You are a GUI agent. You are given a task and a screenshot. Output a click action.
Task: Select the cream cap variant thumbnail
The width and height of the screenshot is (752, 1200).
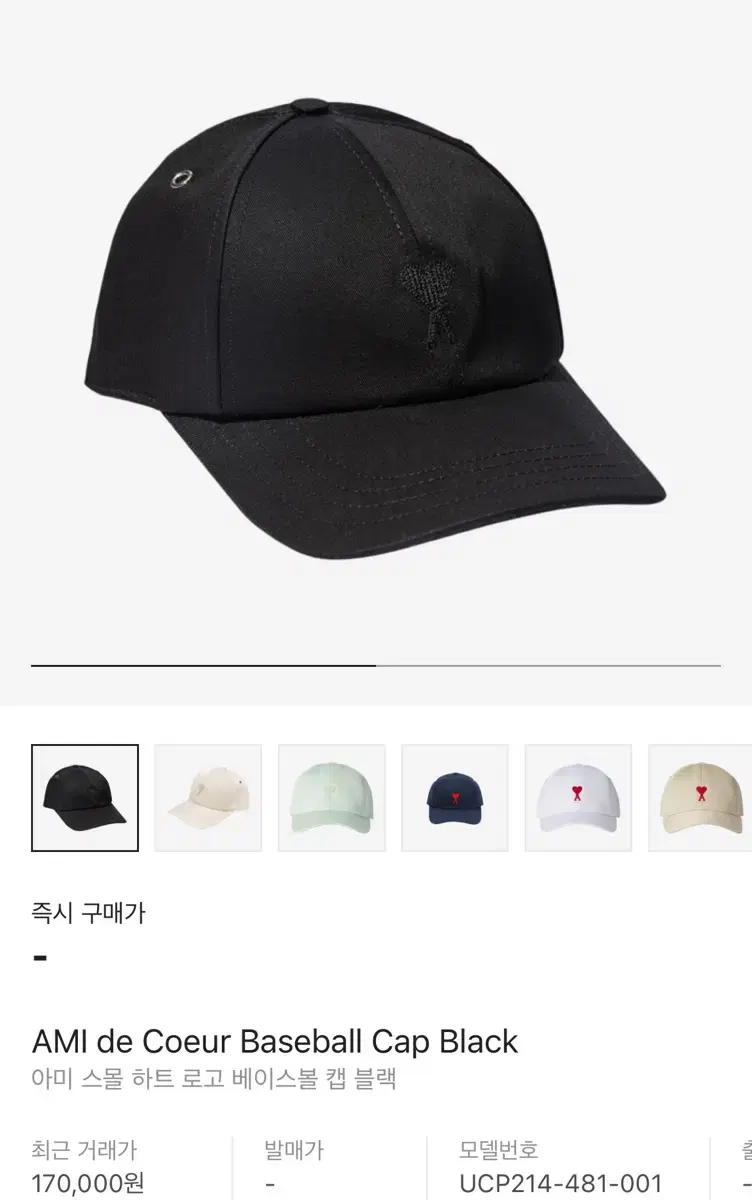[x=208, y=798]
